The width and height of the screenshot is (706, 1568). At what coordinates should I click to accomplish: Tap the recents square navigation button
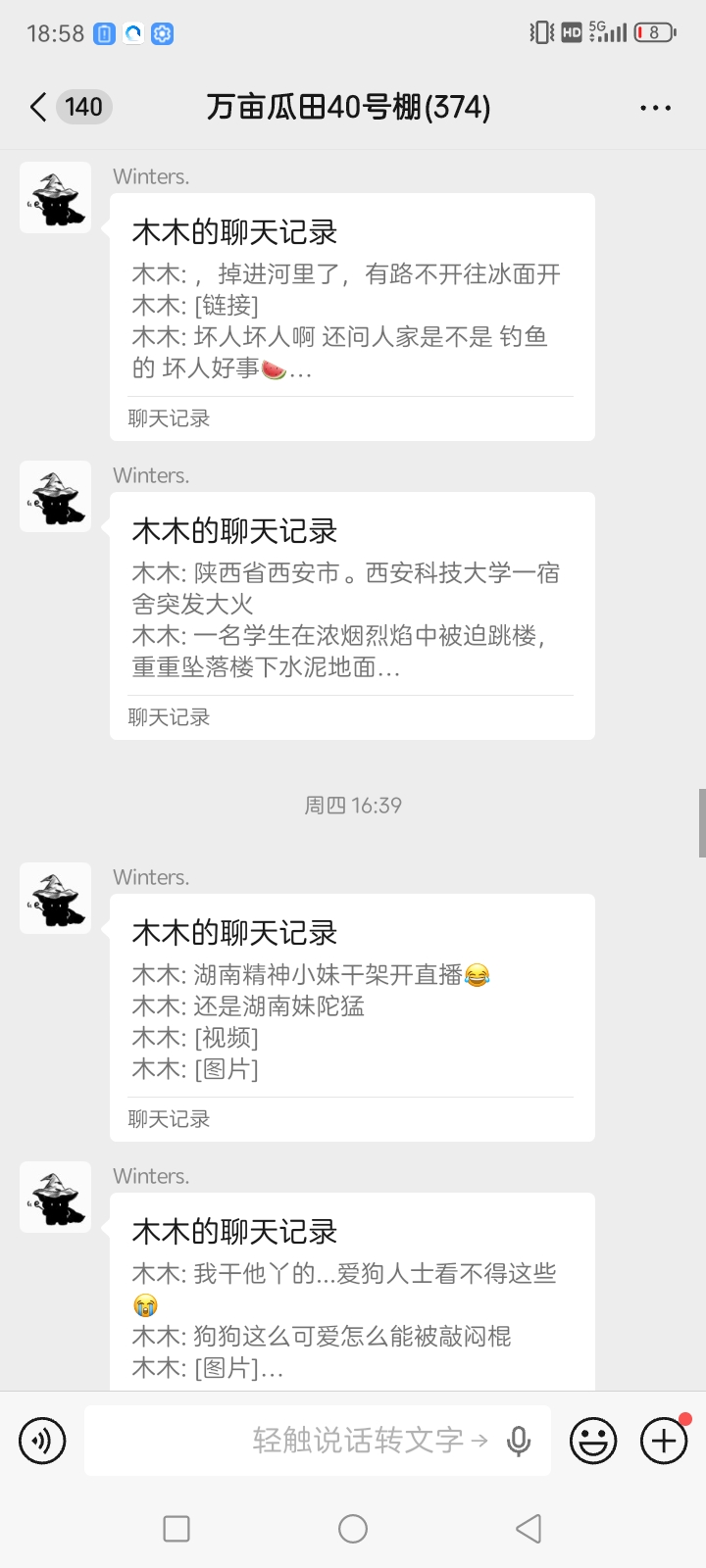tap(176, 1528)
